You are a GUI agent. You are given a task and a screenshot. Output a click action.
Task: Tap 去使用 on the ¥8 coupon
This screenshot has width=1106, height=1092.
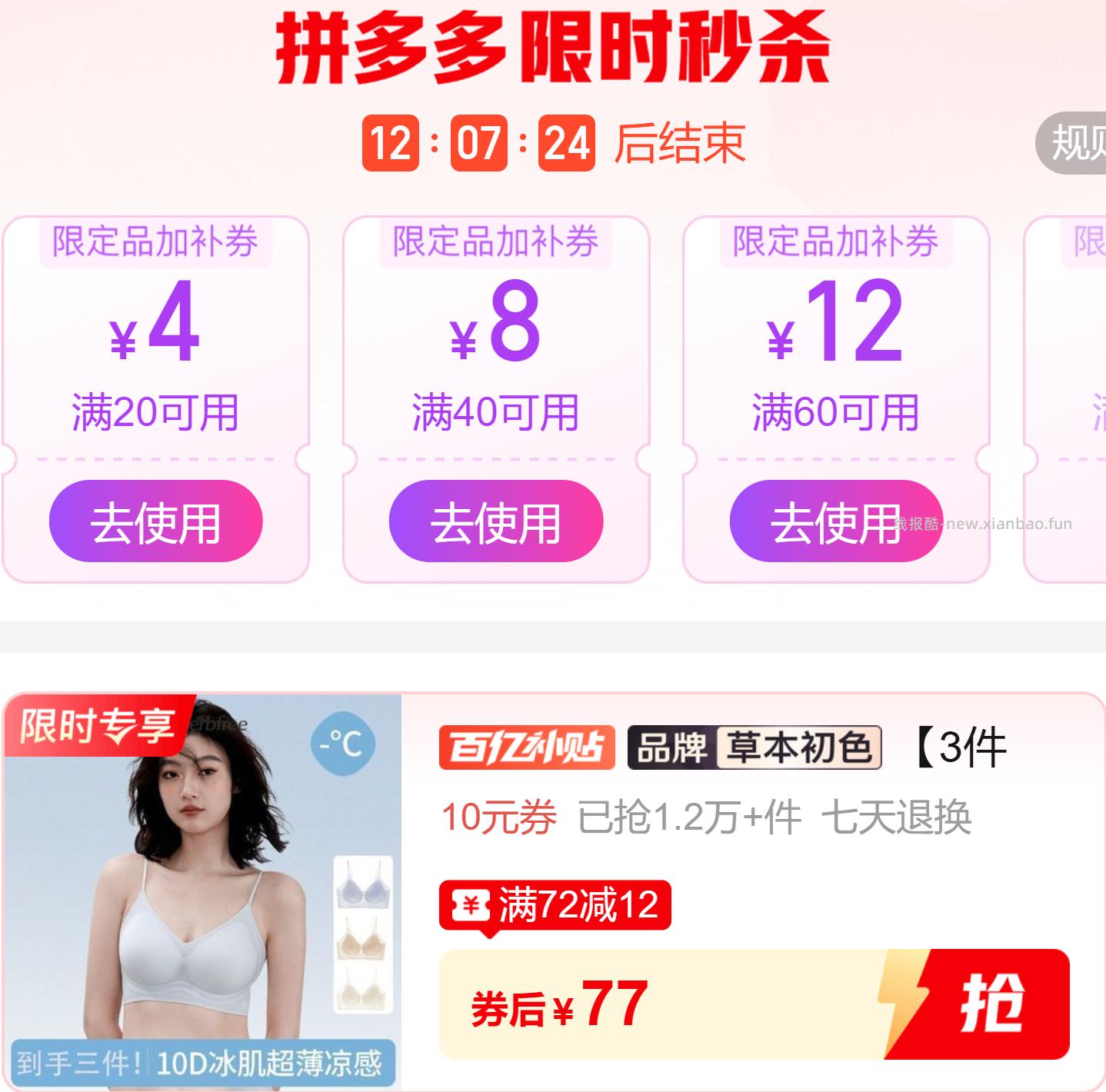pos(495,521)
